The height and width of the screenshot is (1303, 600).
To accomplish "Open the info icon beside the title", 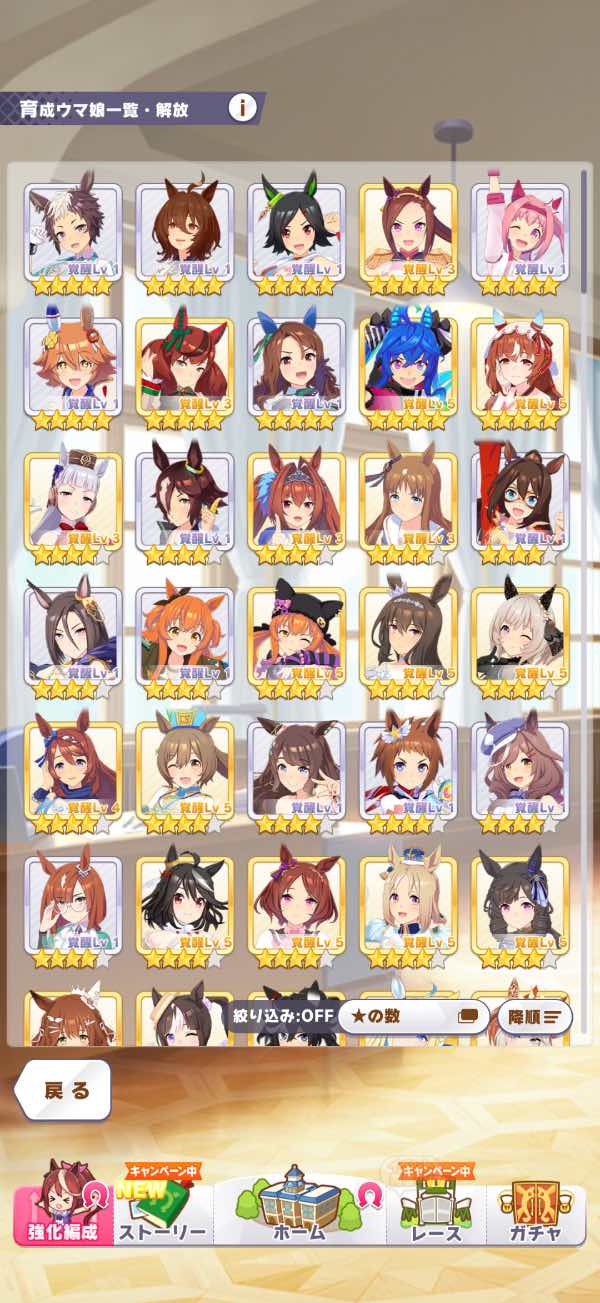I will (240, 107).
